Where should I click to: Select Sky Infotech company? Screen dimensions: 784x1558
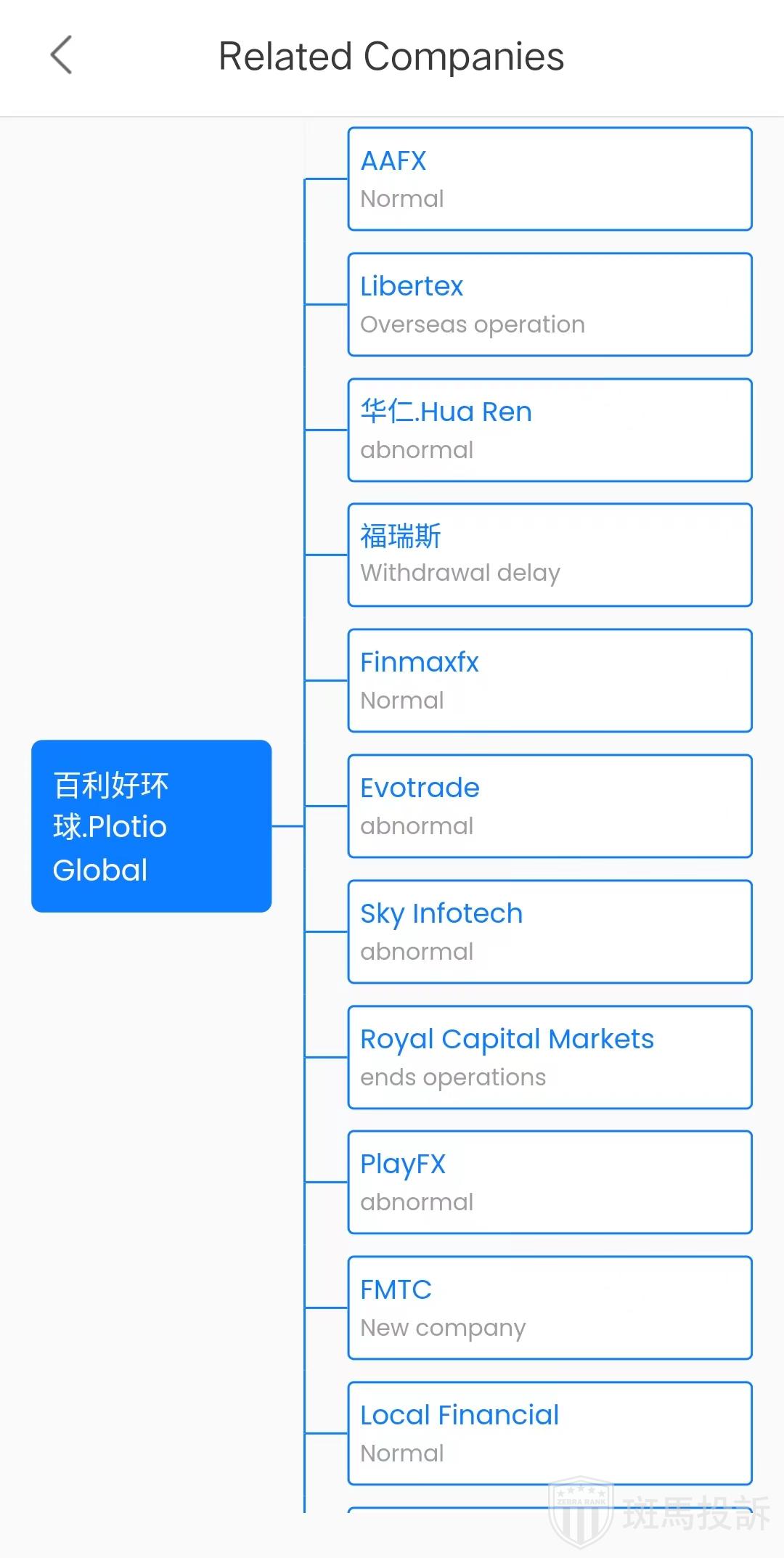(x=550, y=931)
